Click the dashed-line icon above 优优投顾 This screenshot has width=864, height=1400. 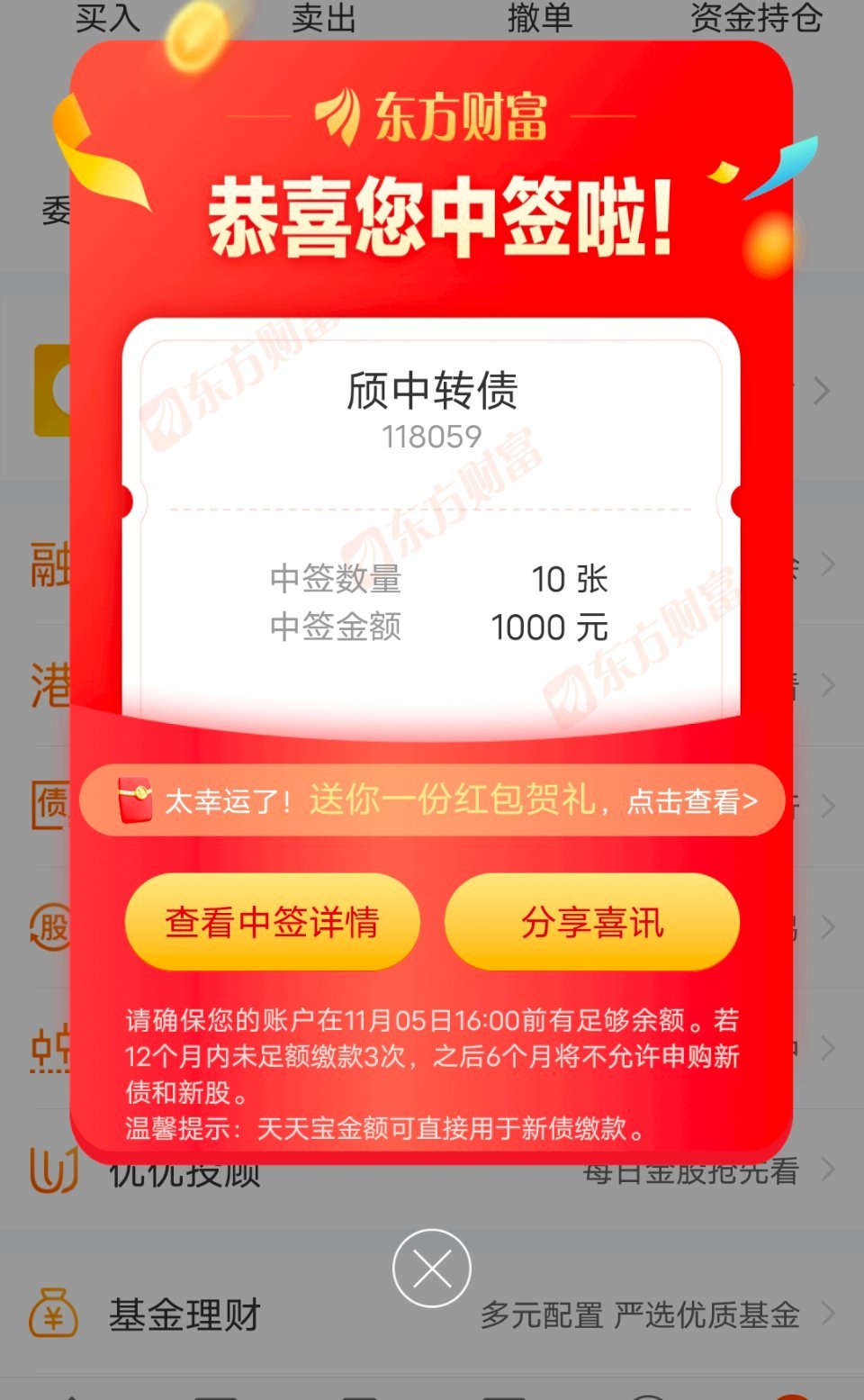[49, 1047]
